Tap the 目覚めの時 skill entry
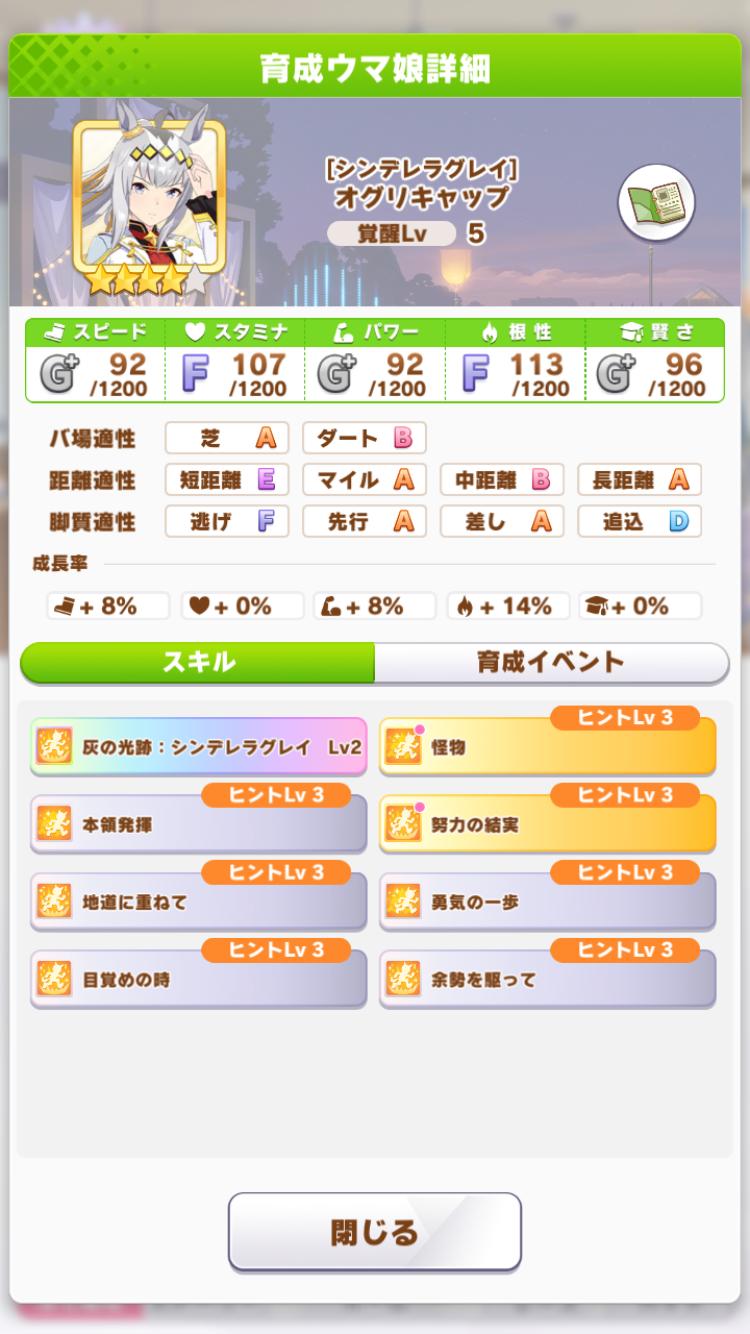 pos(199,981)
